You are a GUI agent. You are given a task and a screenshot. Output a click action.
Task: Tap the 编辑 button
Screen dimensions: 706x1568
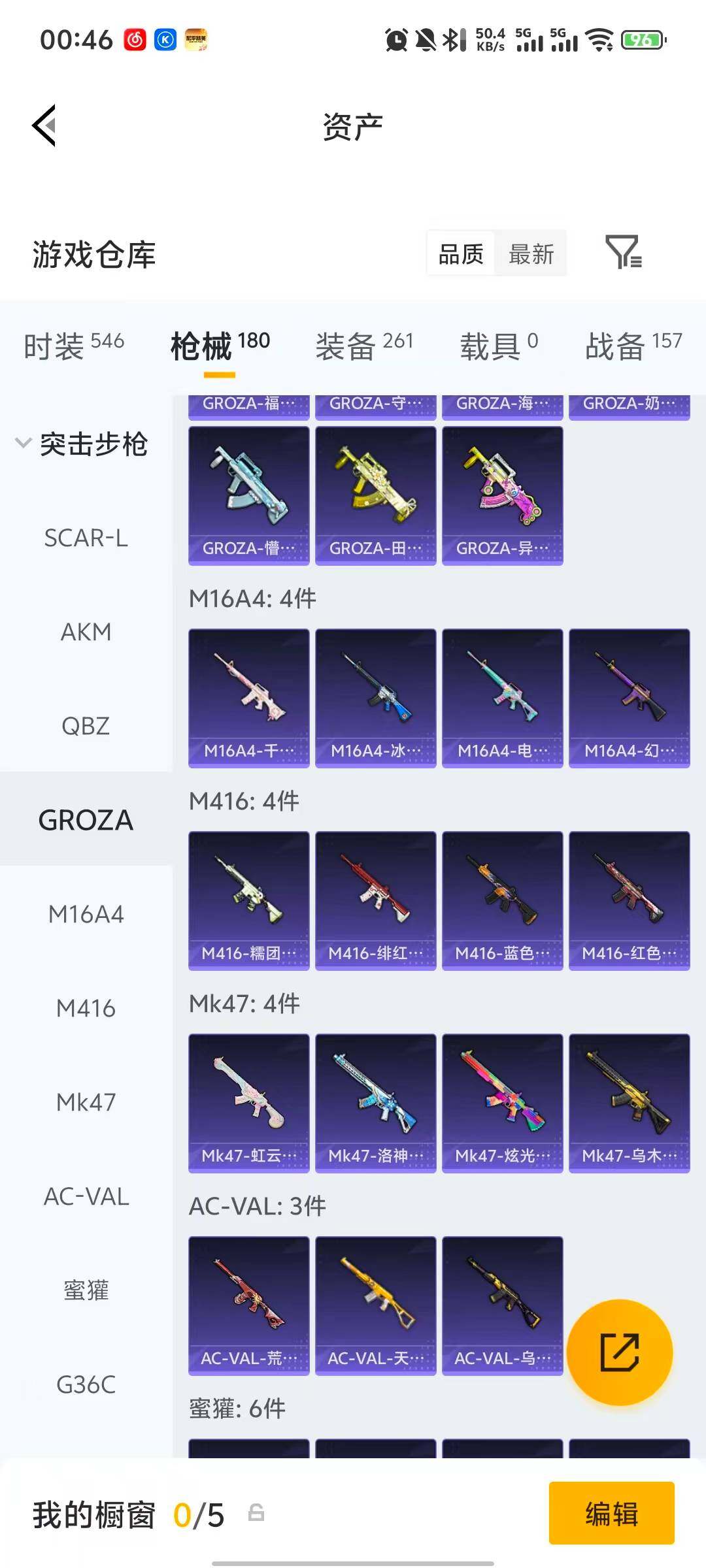click(611, 1512)
